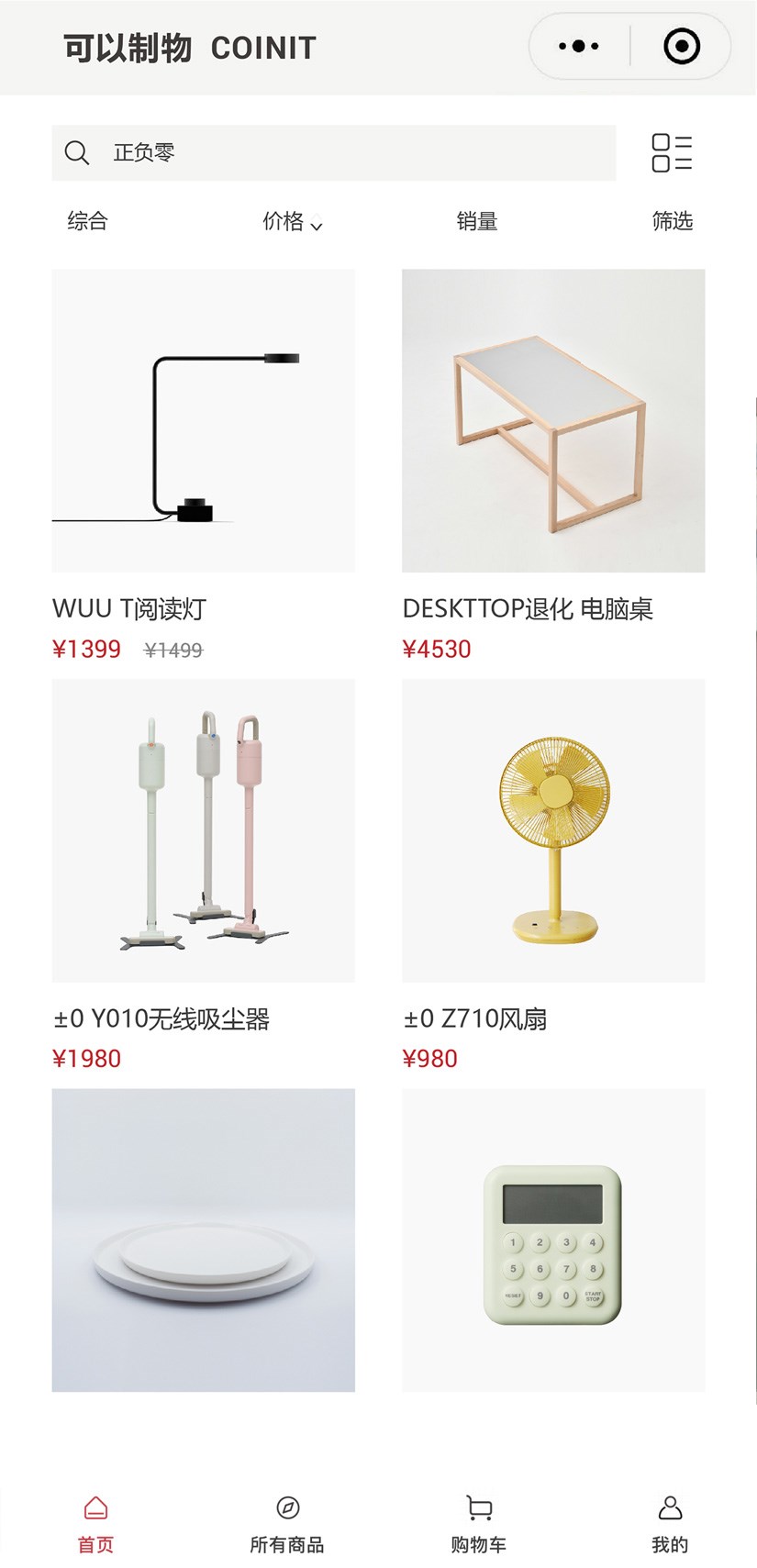This screenshot has width=757, height=1568.
Task: Open the white plates product tile
Action: pos(203,1240)
